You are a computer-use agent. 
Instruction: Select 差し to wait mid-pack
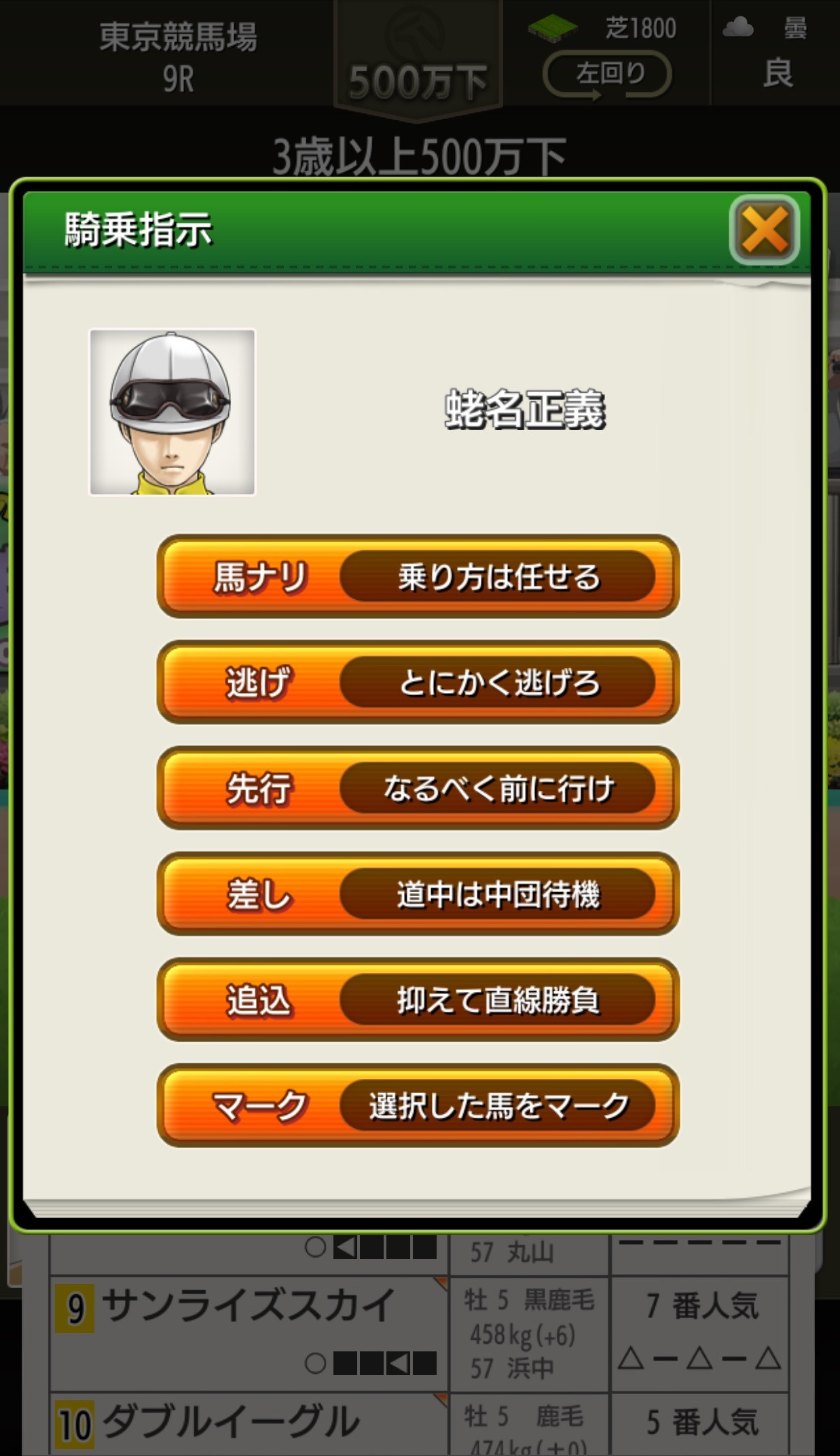pyautogui.click(x=418, y=893)
